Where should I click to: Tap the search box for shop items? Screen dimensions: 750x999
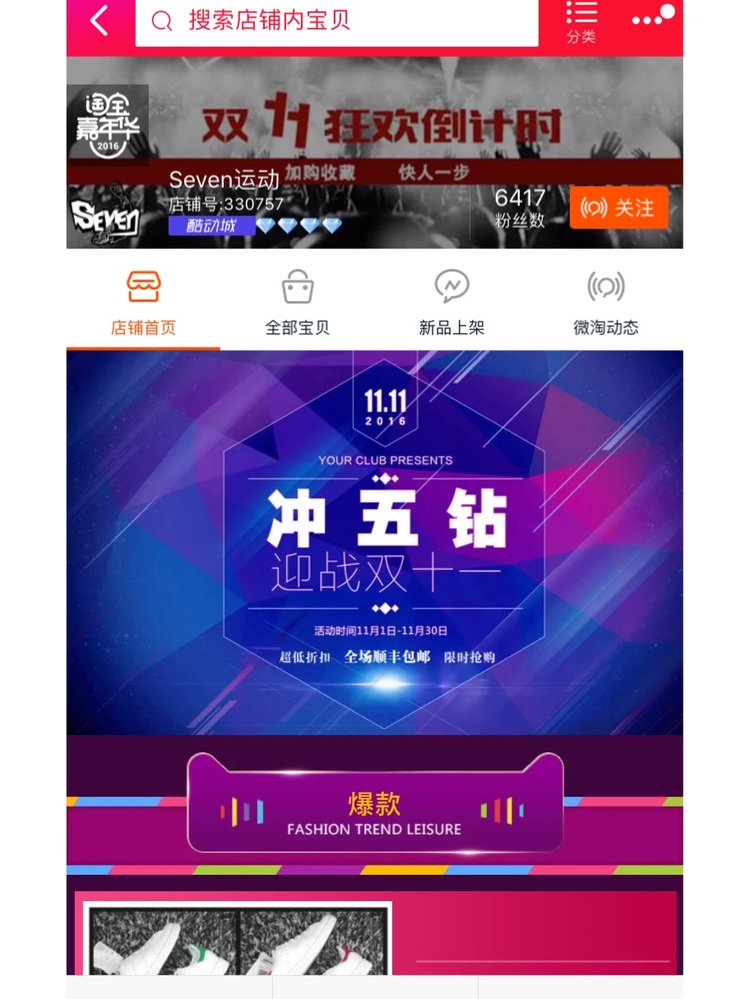337,21
